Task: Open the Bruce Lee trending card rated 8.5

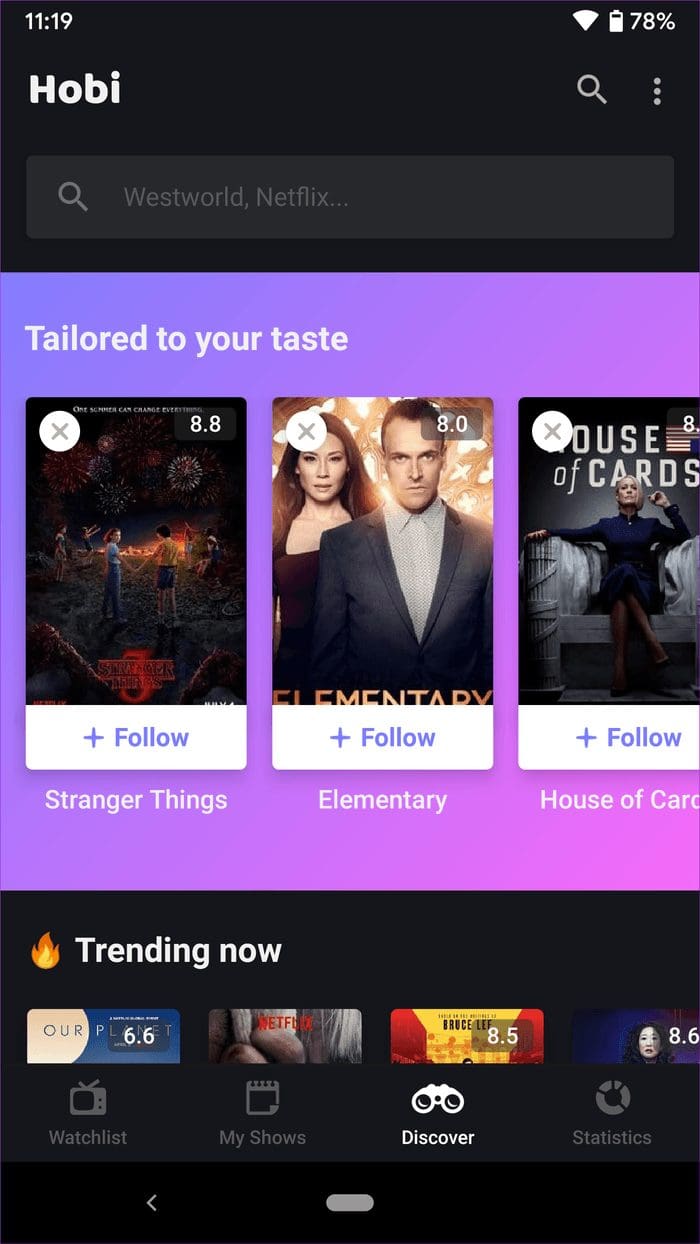Action: (x=467, y=1035)
